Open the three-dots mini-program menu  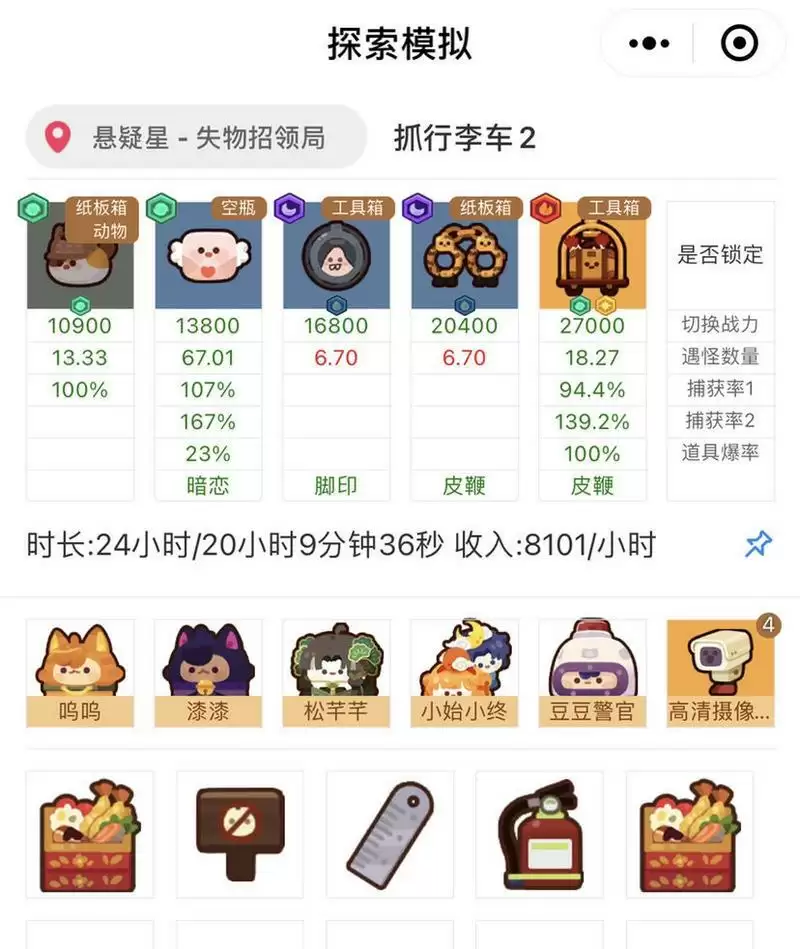648,43
